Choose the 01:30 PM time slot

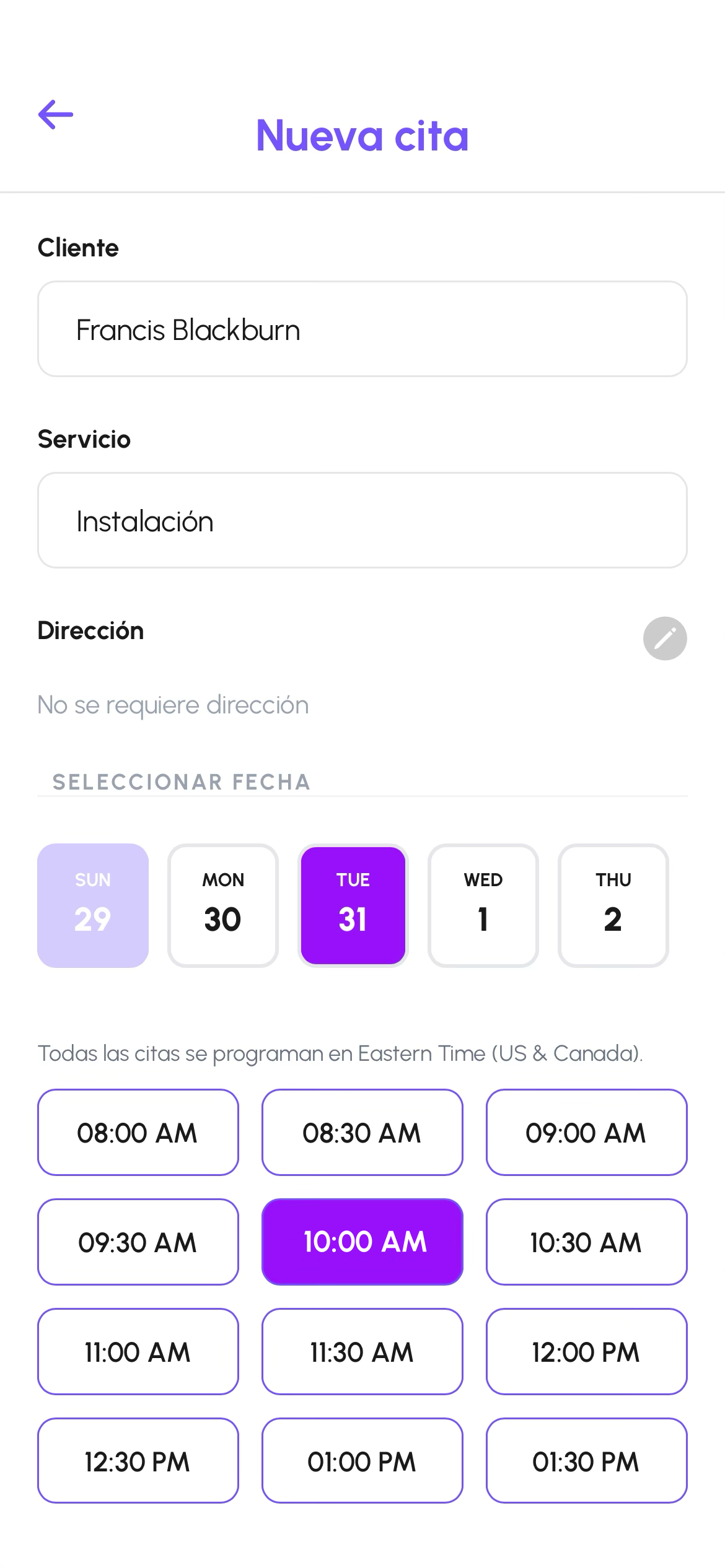tap(587, 1461)
